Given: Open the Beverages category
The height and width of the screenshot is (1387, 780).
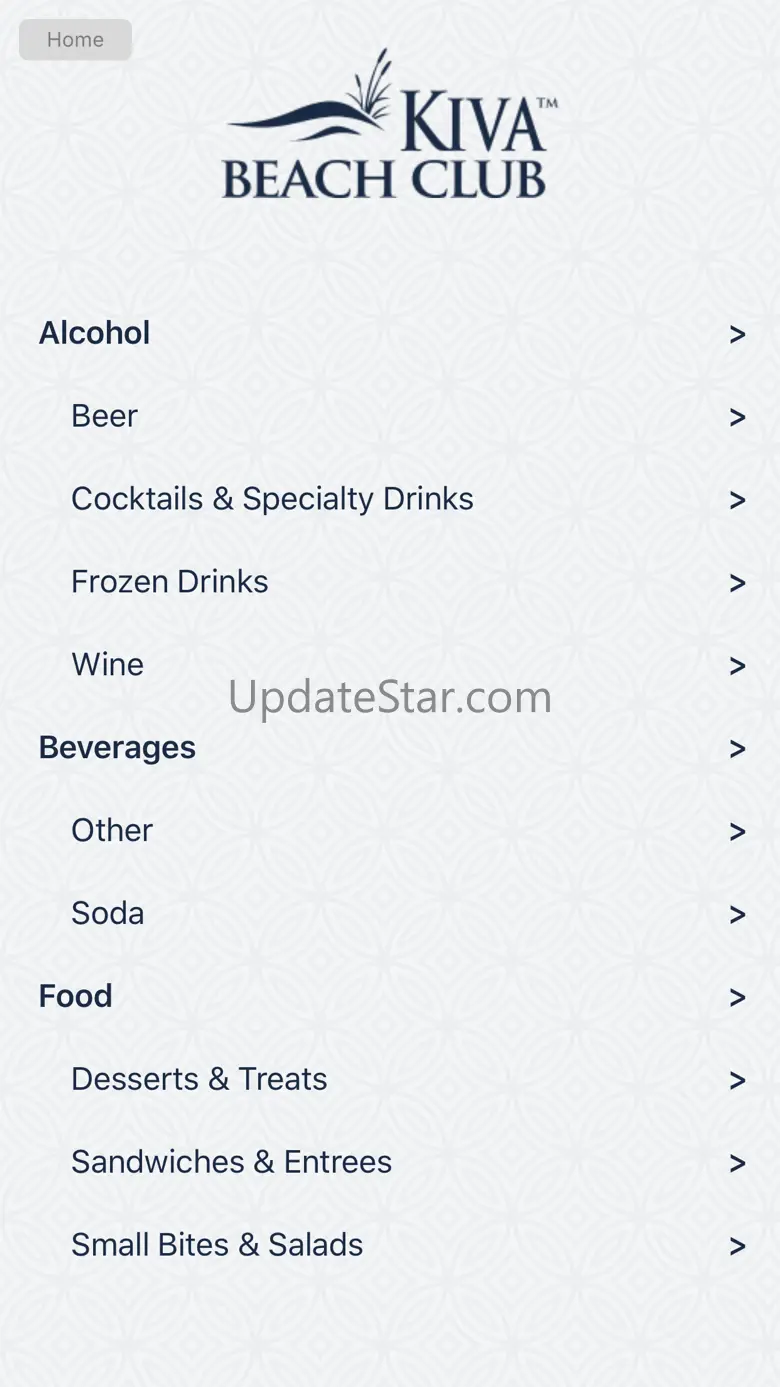Looking at the screenshot, I should [x=390, y=748].
